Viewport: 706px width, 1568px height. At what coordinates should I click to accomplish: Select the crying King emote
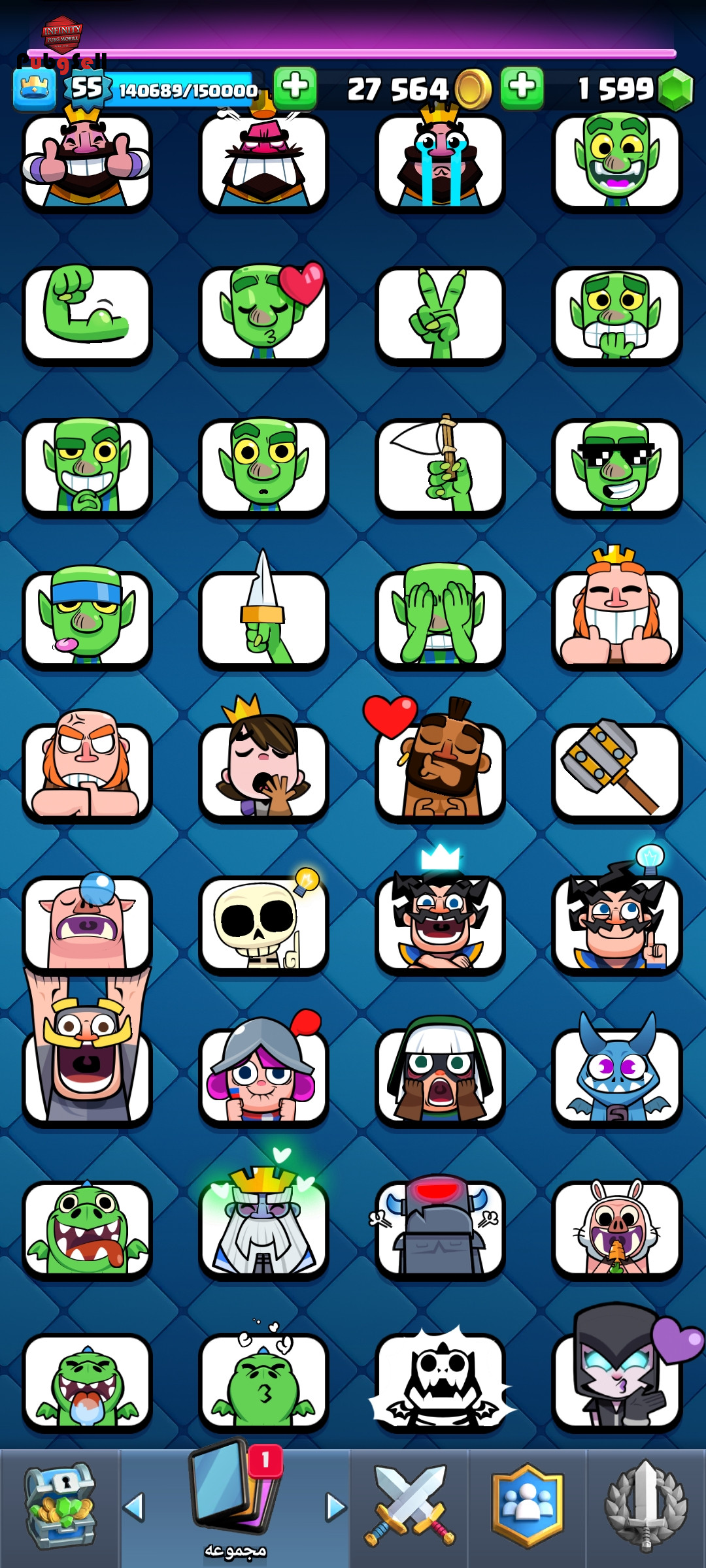pyautogui.click(x=440, y=162)
